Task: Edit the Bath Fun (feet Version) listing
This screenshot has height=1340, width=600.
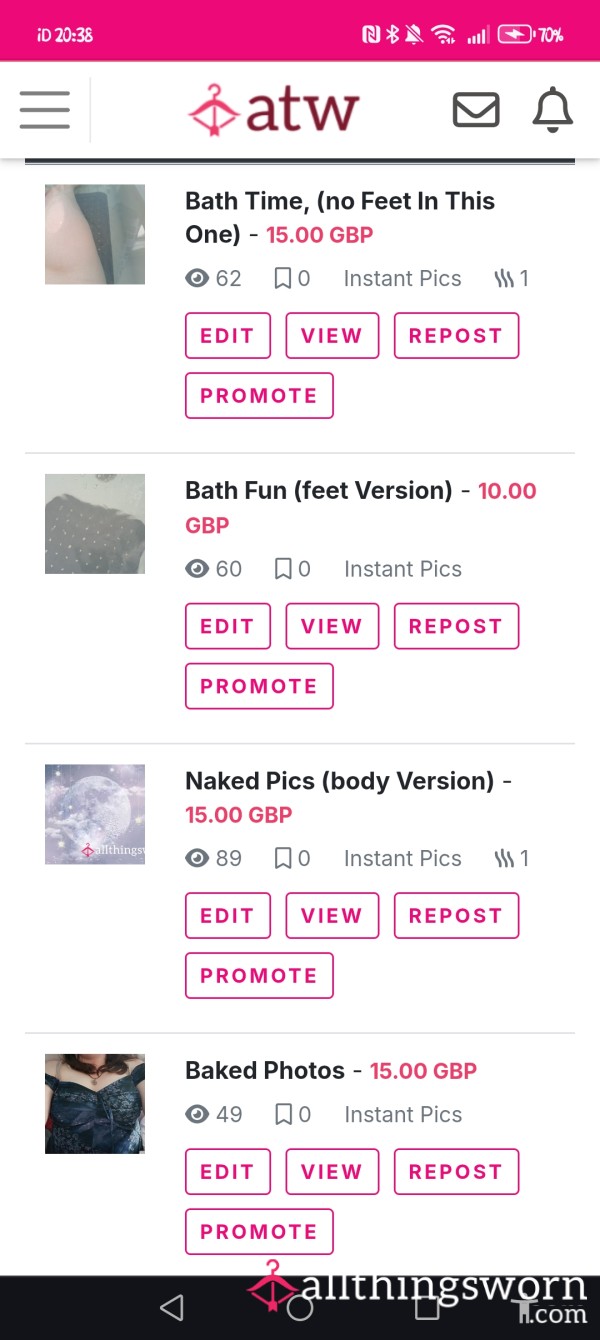Action: coord(228,626)
